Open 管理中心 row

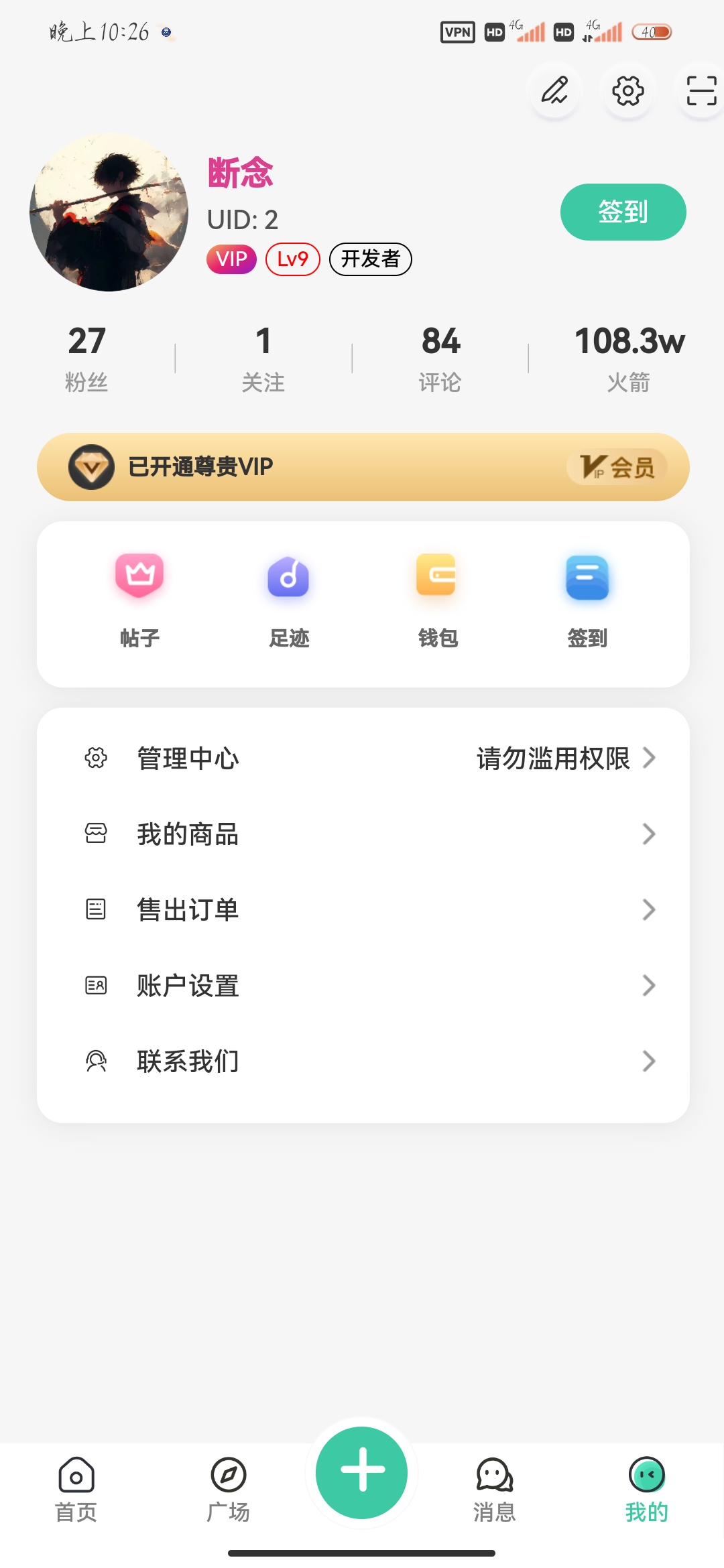point(363,759)
